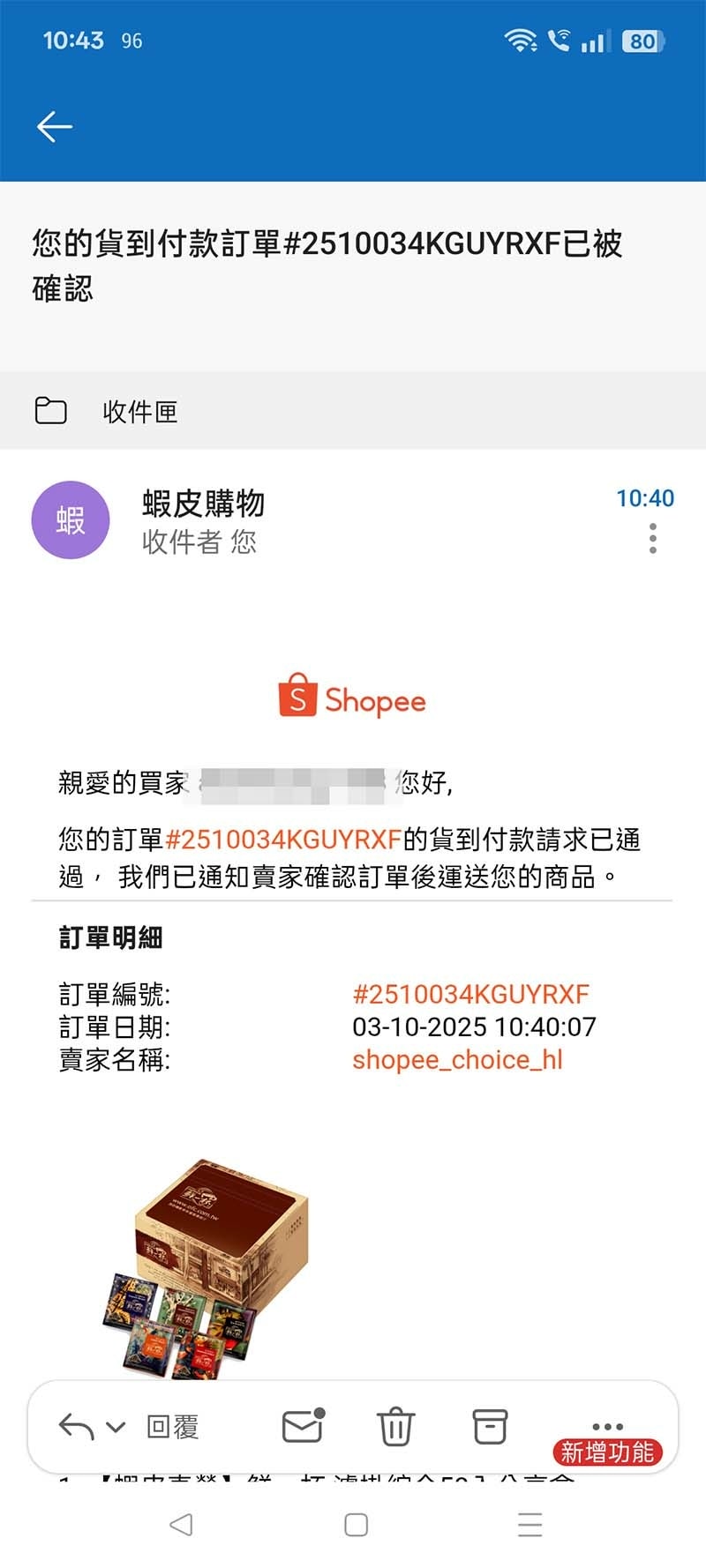Tap the Shopee logo in the email

point(353,699)
